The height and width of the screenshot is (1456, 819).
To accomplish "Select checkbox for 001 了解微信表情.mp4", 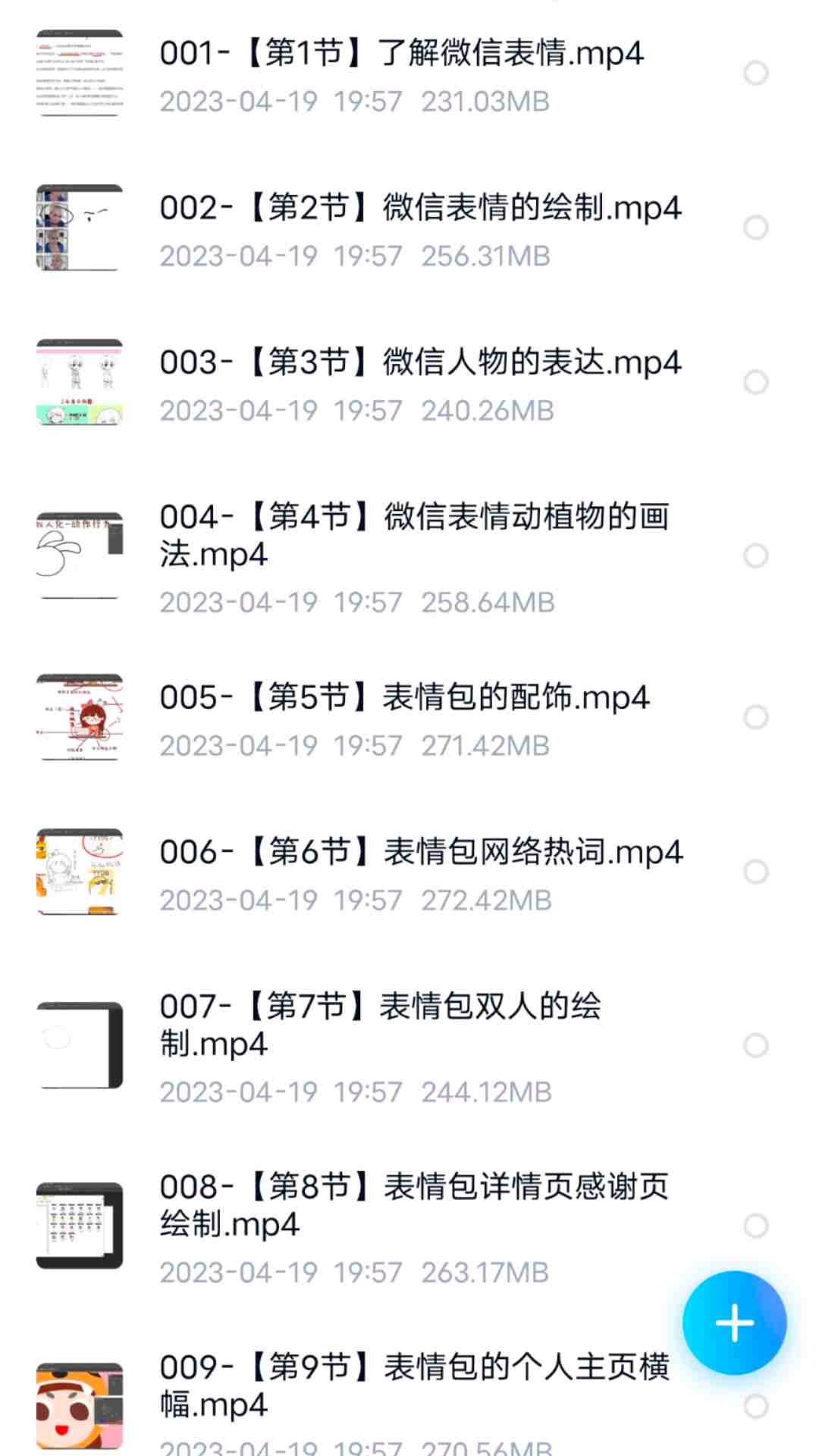I will click(755, 74).
